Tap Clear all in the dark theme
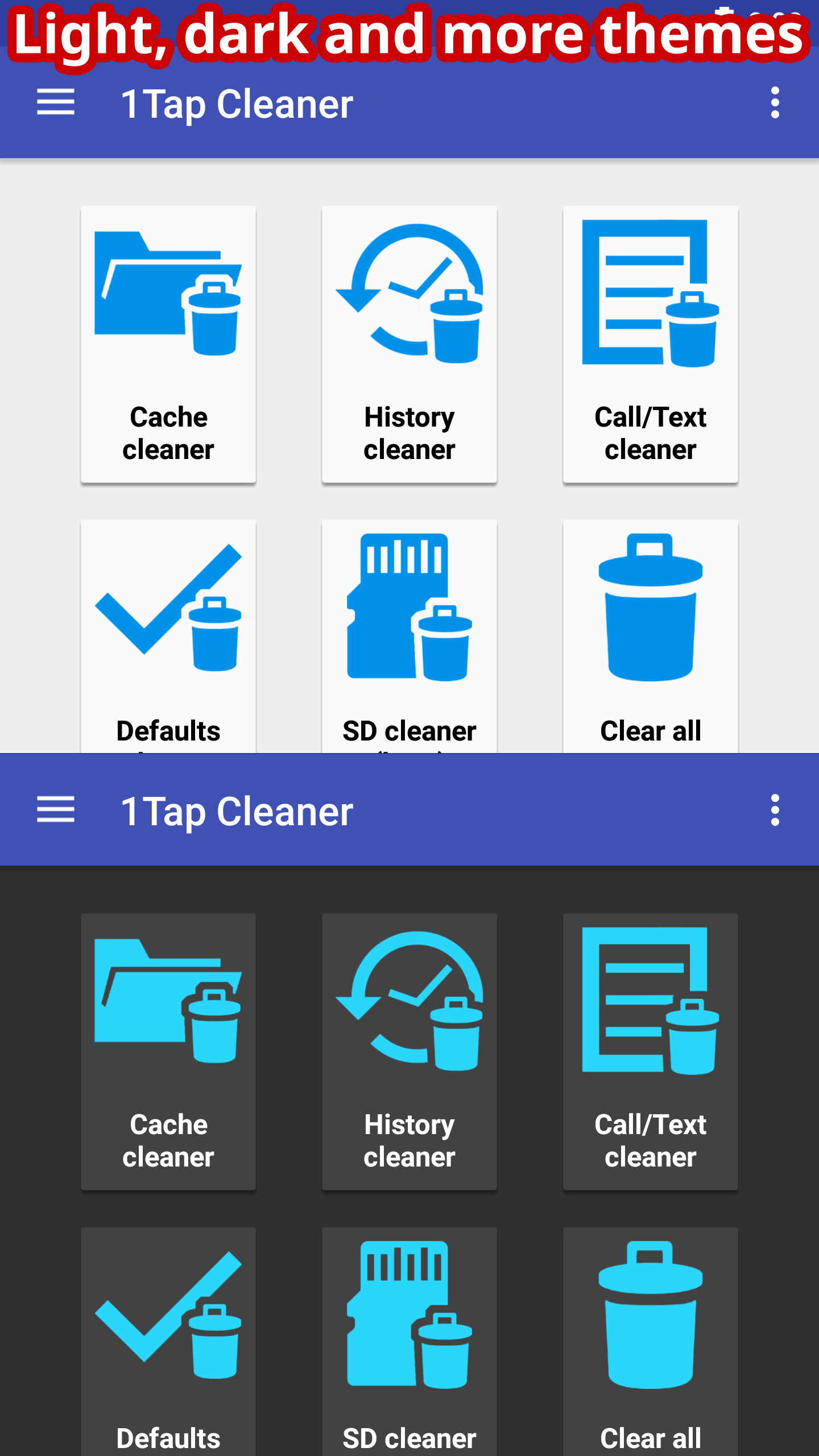 650,1337
